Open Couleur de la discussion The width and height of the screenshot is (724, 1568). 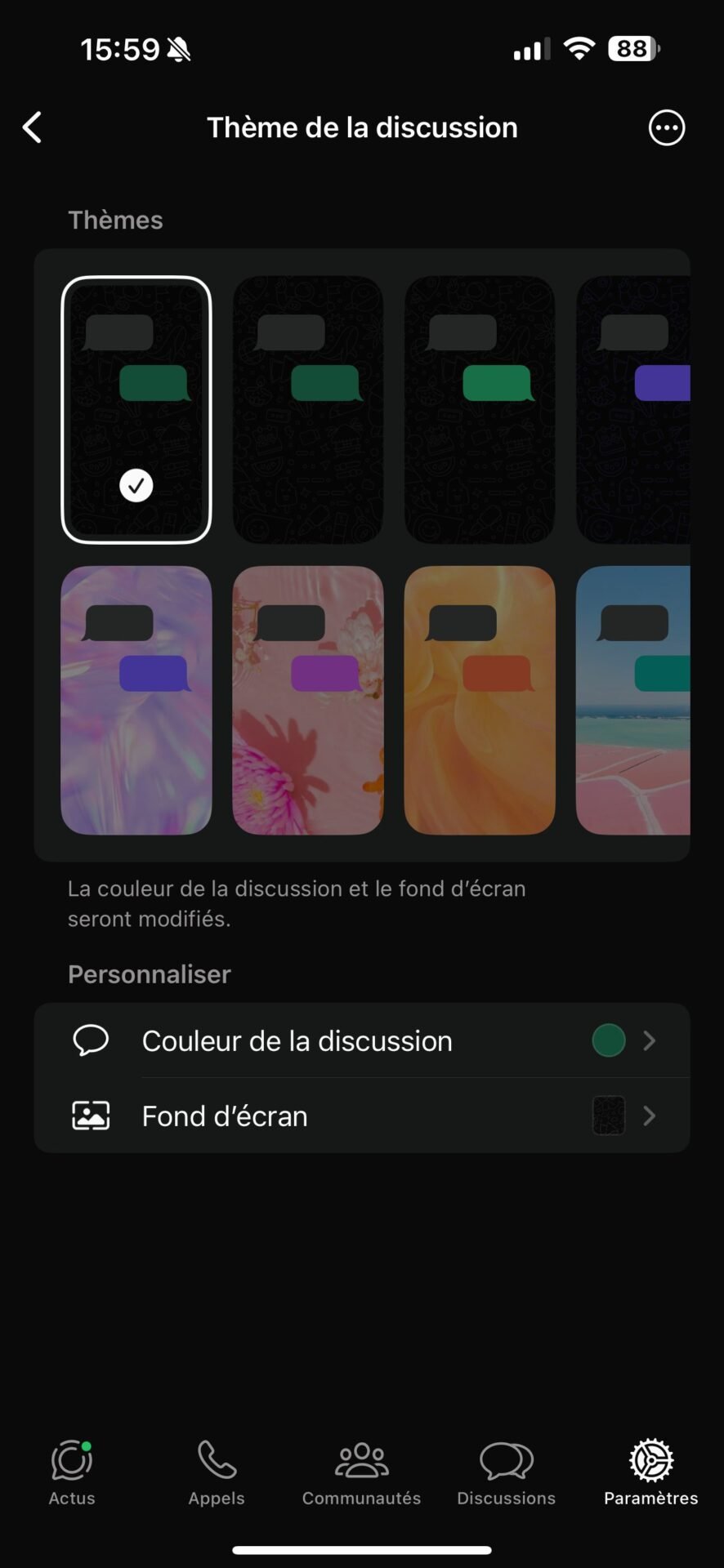(x=362, y=1040)
